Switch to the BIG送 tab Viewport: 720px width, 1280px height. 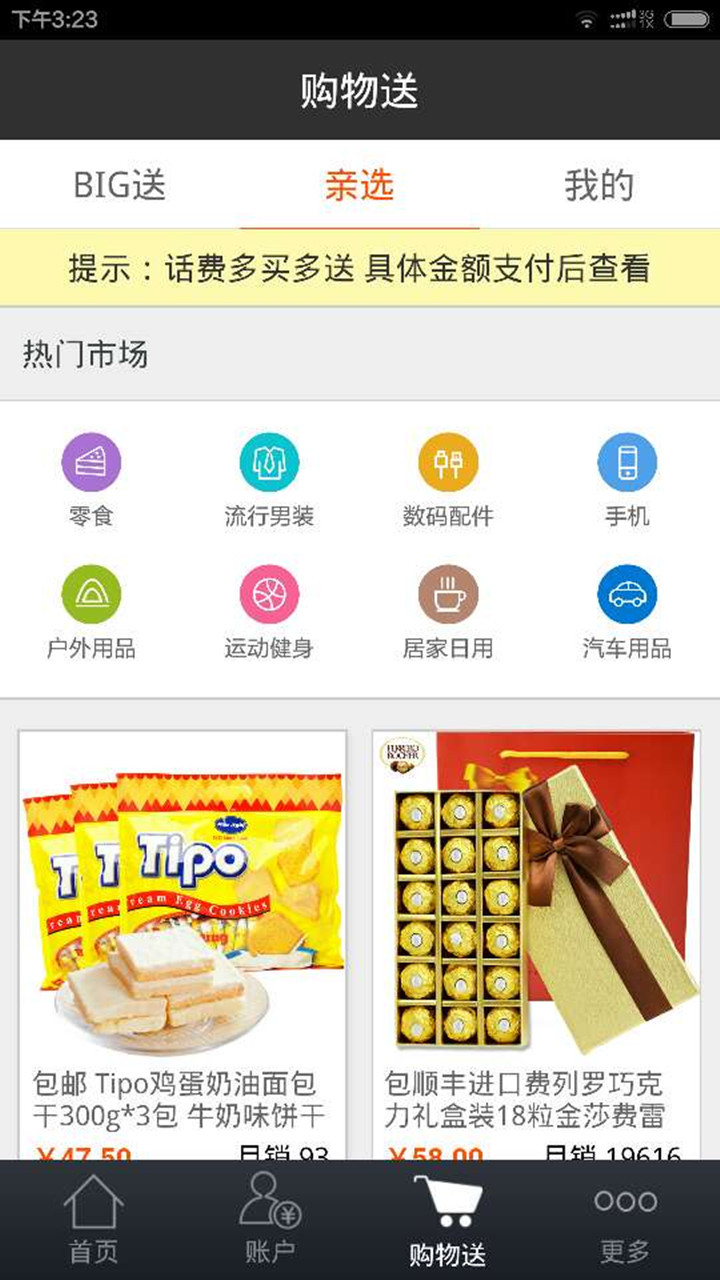(120, 185)
